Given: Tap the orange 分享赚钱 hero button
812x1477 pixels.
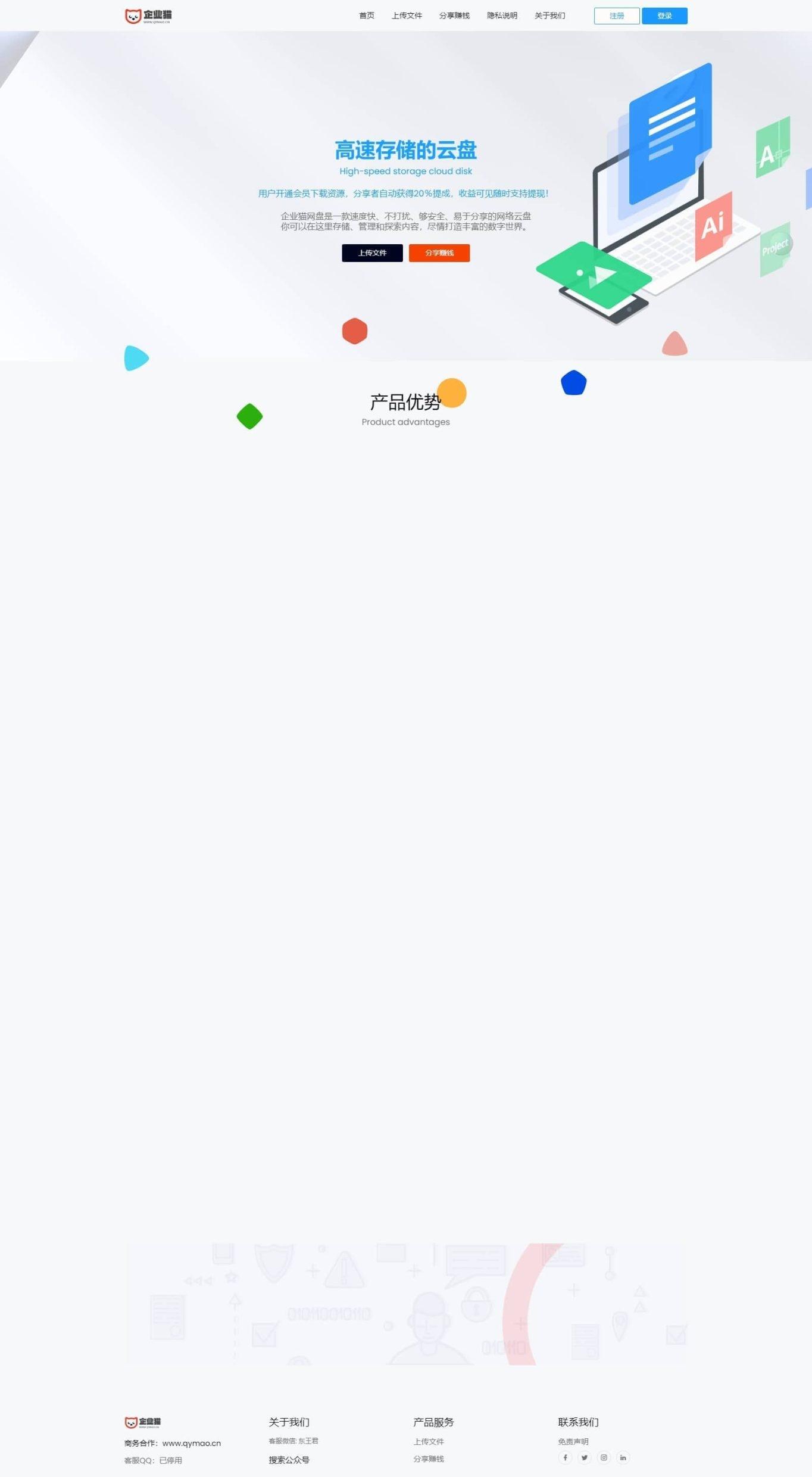Looking at the screenshot, I should pos(439,253).
